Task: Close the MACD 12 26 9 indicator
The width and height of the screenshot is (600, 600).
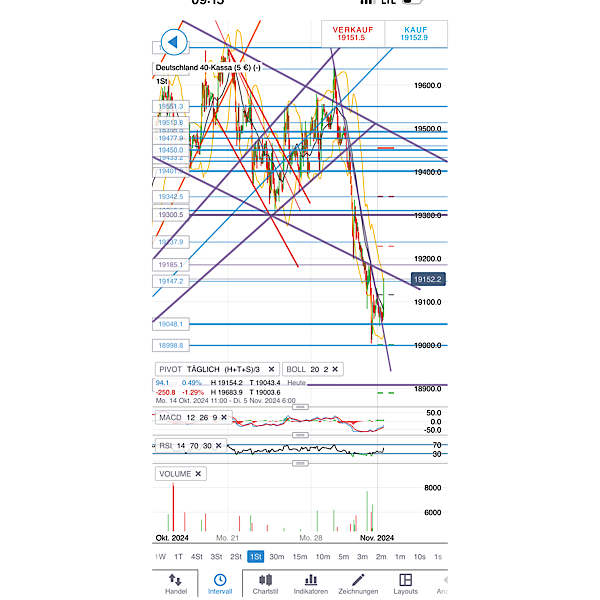Action: point(223,417)
